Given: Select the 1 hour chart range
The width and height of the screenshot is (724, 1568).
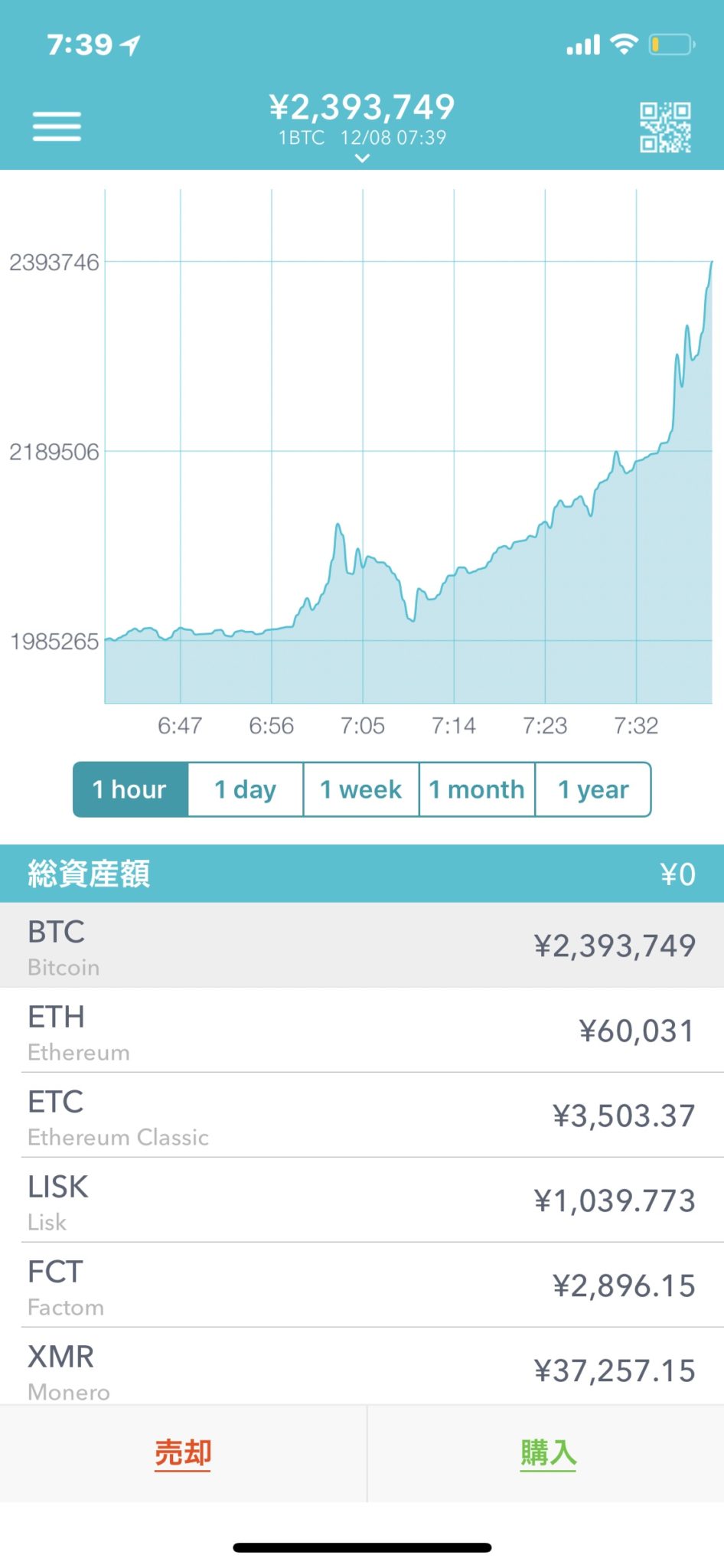Looking at the screenshot, I should [131, 789].
